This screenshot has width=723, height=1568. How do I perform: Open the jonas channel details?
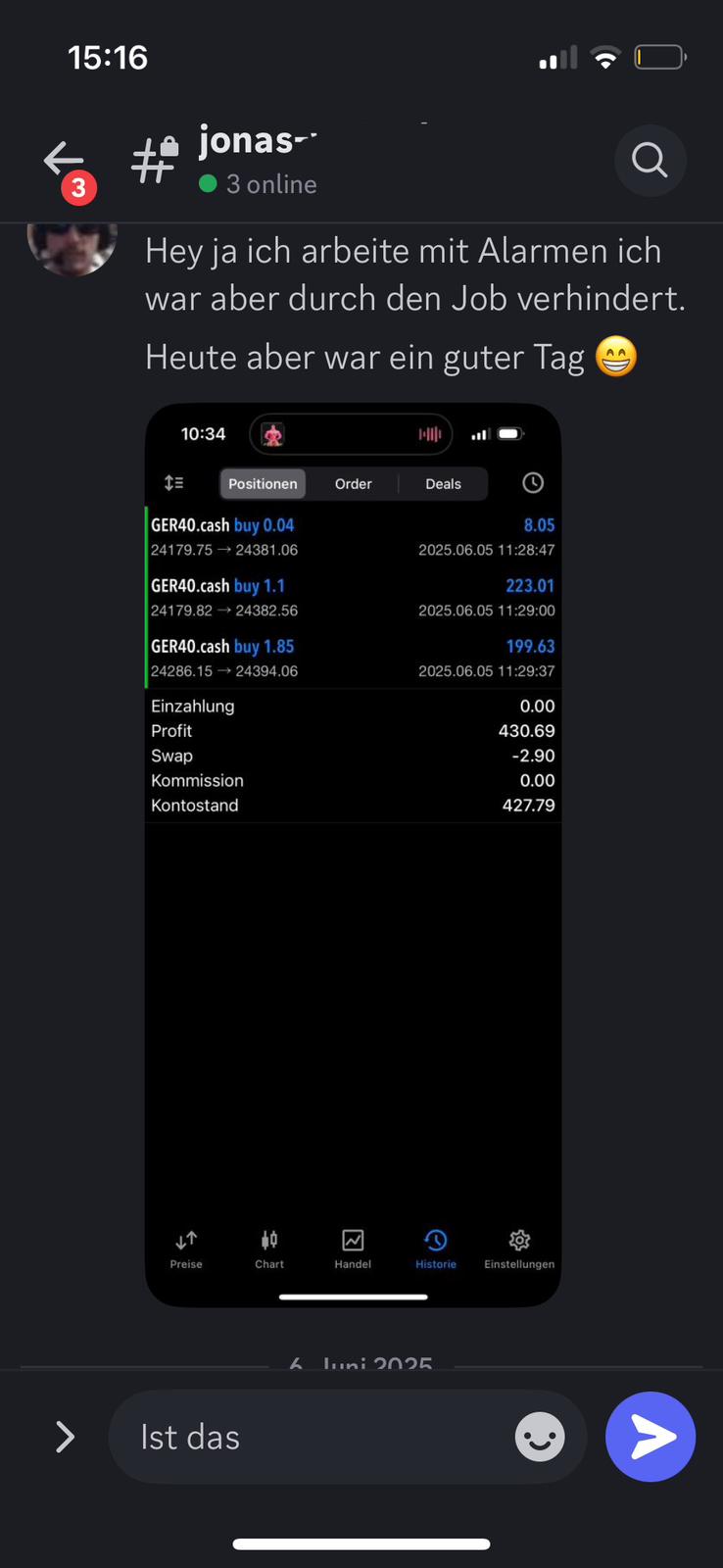click(258, 159)
